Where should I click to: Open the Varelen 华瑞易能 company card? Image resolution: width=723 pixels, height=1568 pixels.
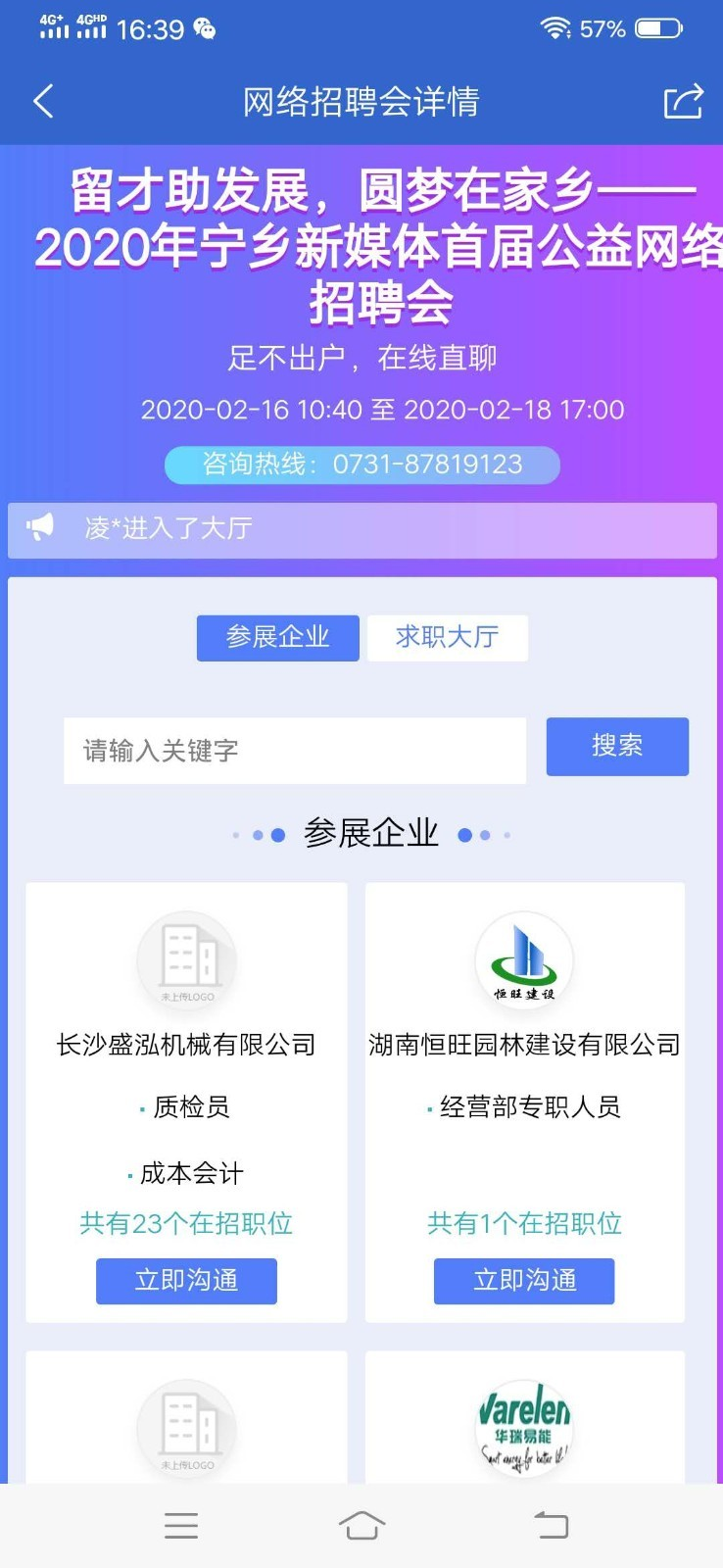tap(524, 1426)
